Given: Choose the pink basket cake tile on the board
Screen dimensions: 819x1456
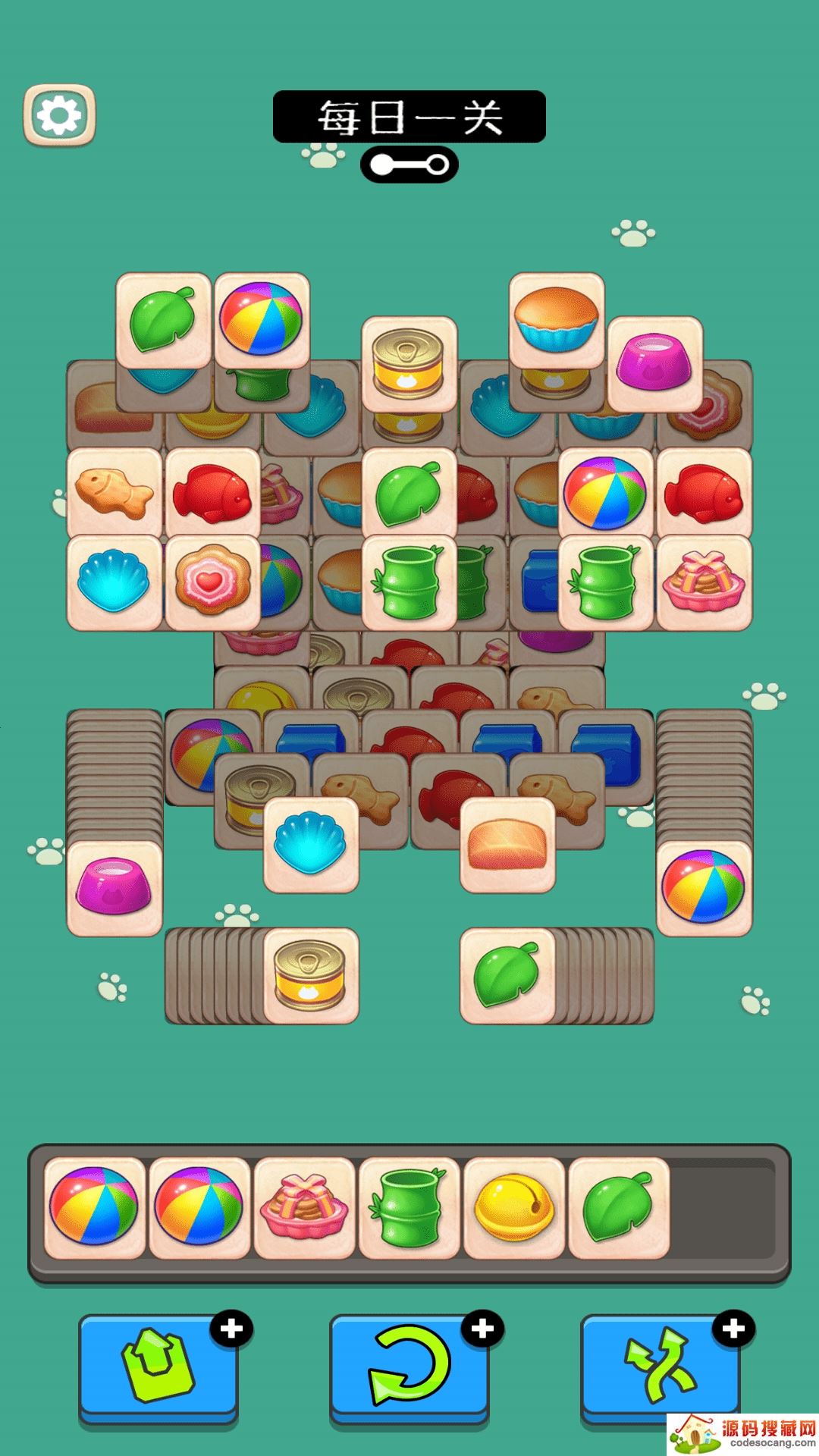Looking at the screenshot, I should (704, 582).
